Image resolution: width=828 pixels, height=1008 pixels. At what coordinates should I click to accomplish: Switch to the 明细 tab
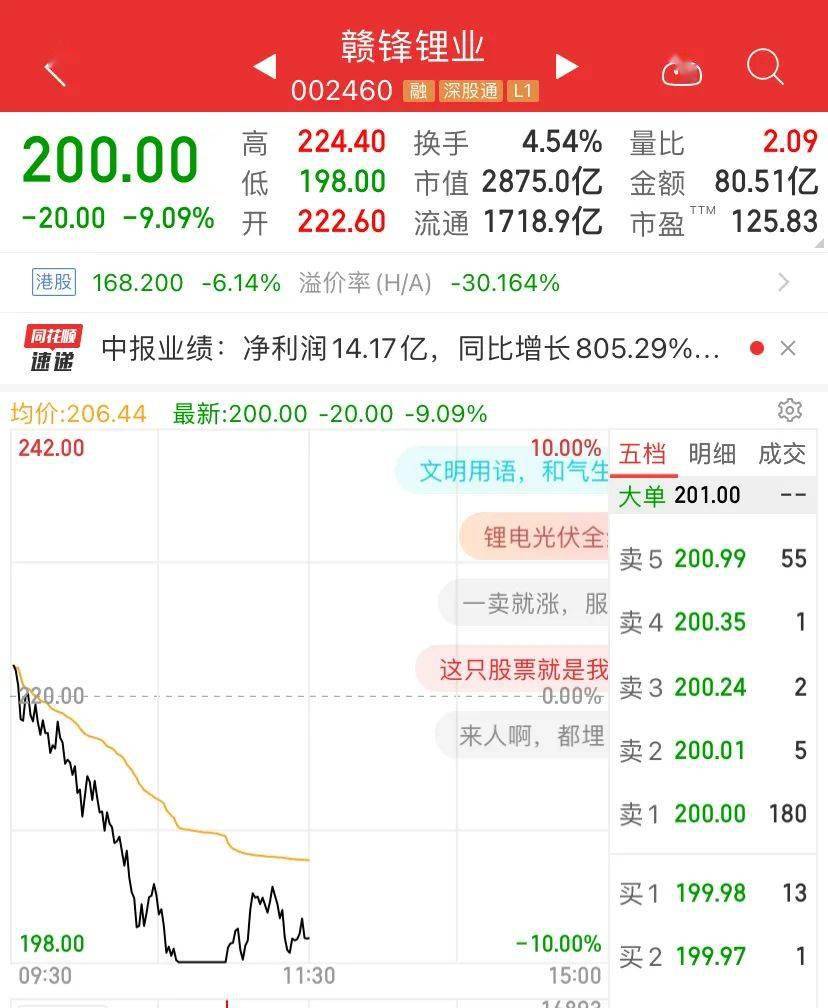(x=712, y=454)
